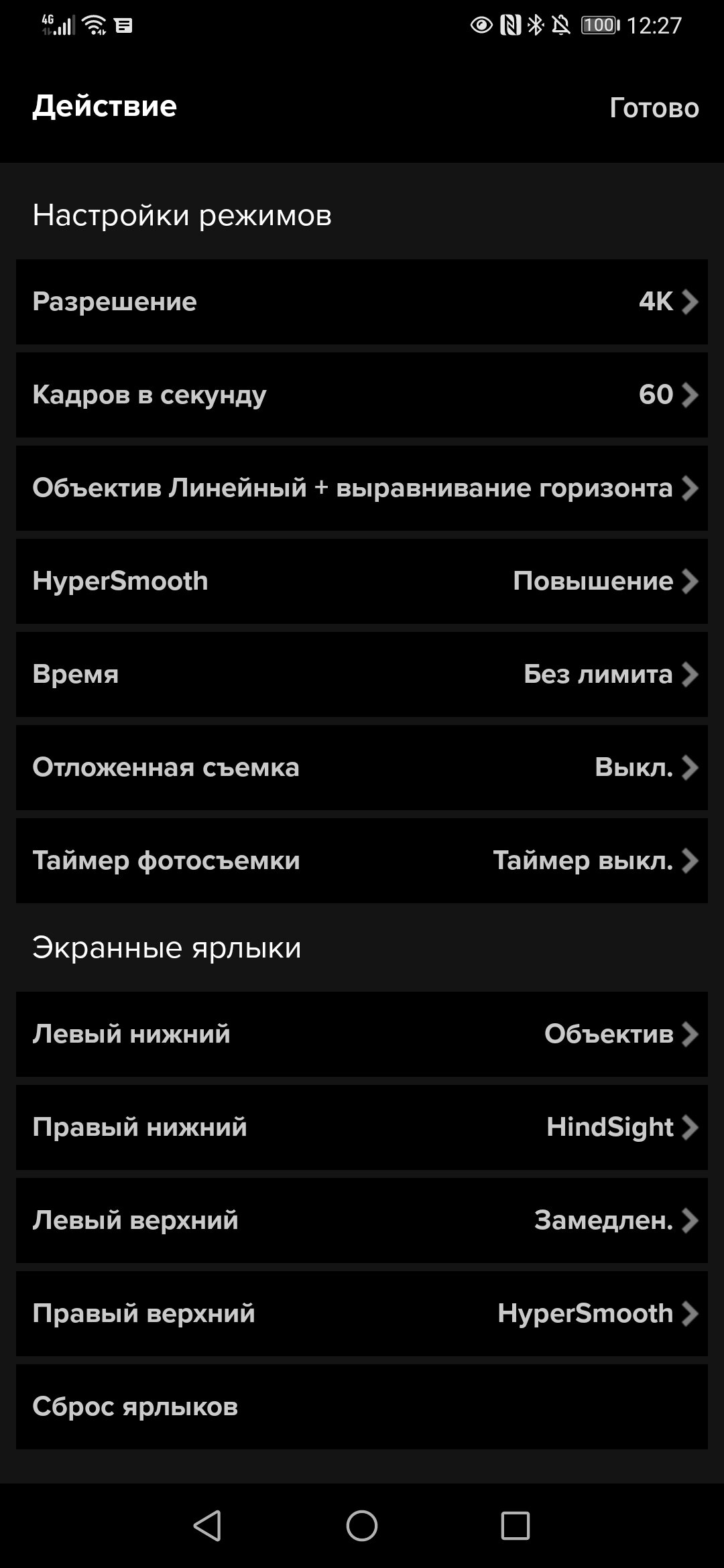The width and height of the screenshot is (724, 1568).
Task: Open Отложенная съемка setting
Action: pos(362,768)
